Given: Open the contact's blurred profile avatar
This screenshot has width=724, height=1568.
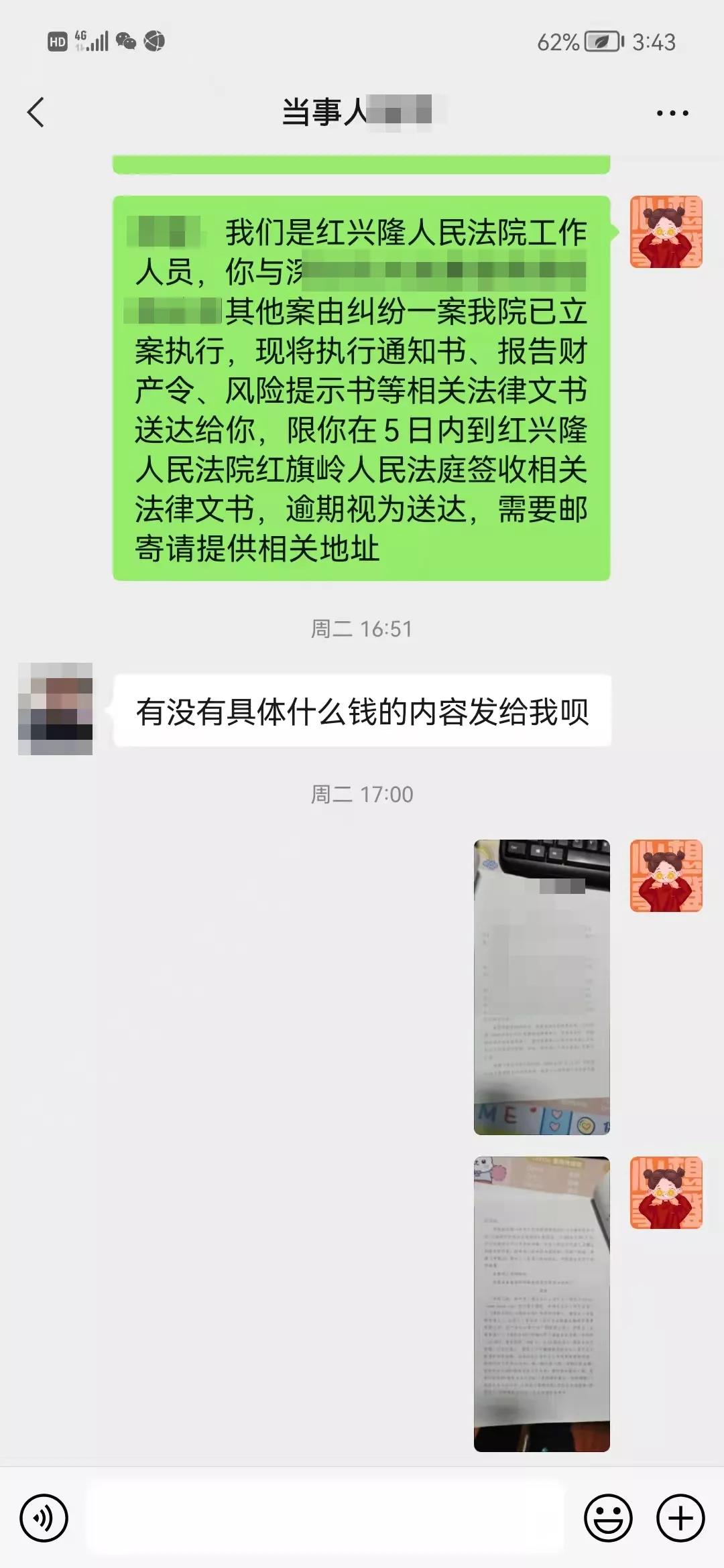Looking at the screenshot, I should [x=56, y=709].
